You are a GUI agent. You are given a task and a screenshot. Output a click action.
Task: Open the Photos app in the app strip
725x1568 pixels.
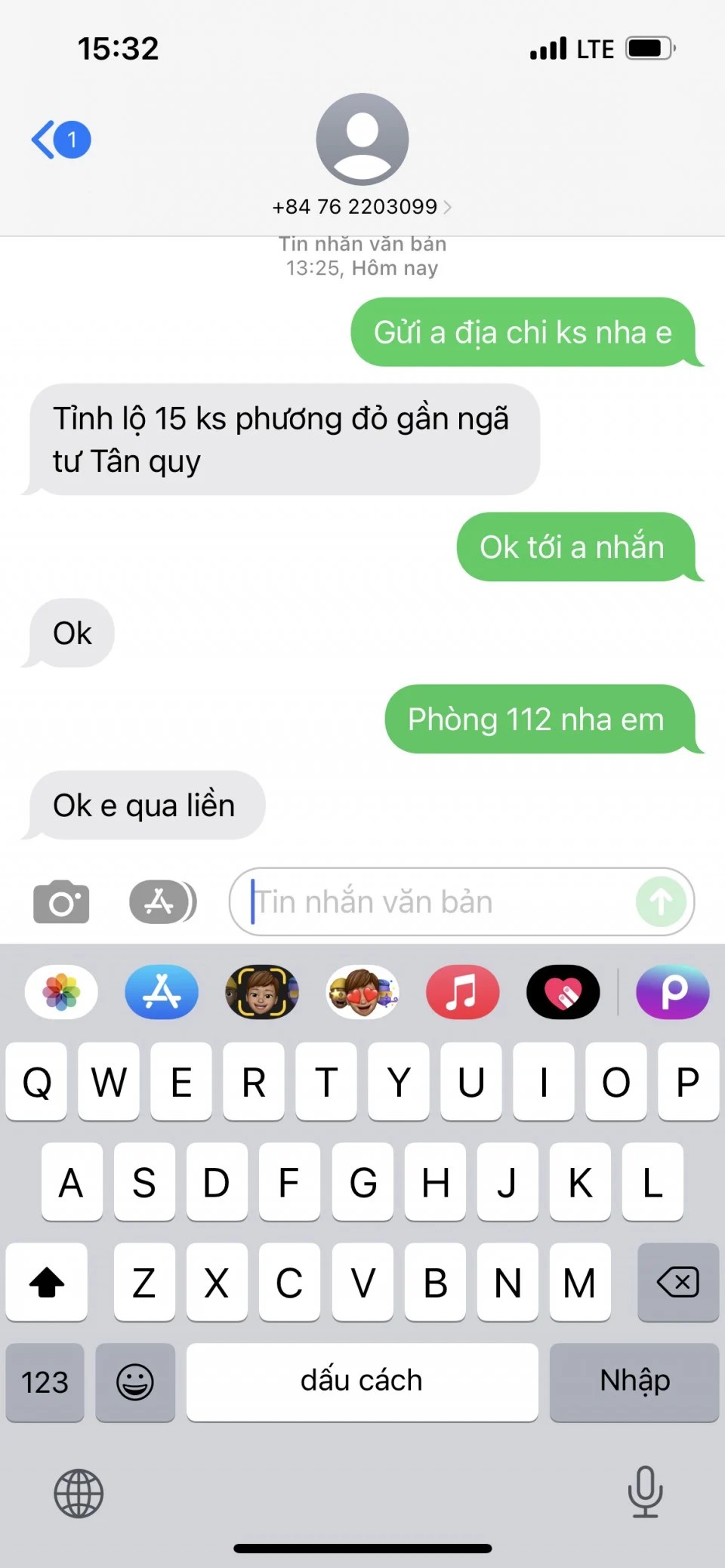(x=61, y=992)
